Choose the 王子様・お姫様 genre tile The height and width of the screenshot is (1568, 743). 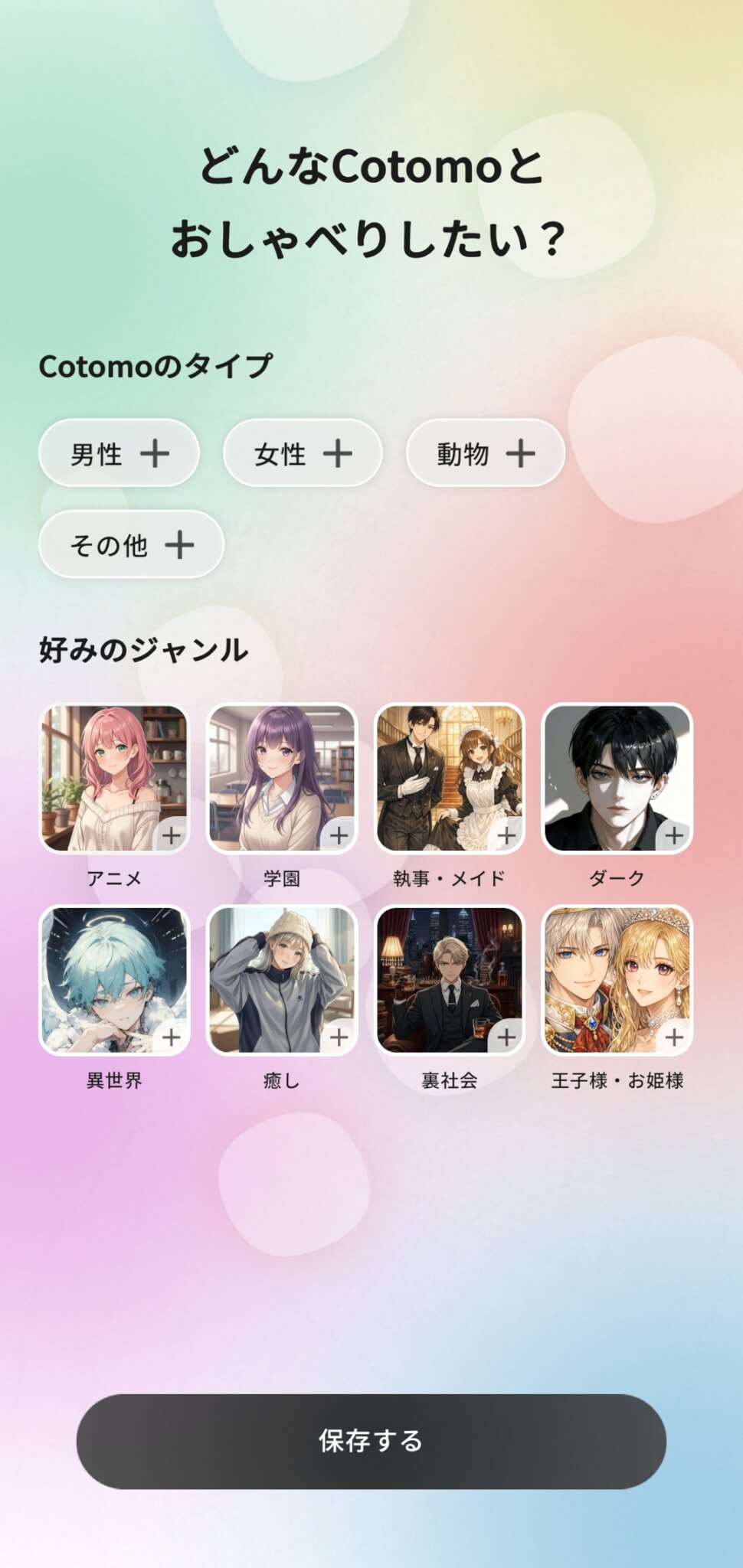click(617, 981)
